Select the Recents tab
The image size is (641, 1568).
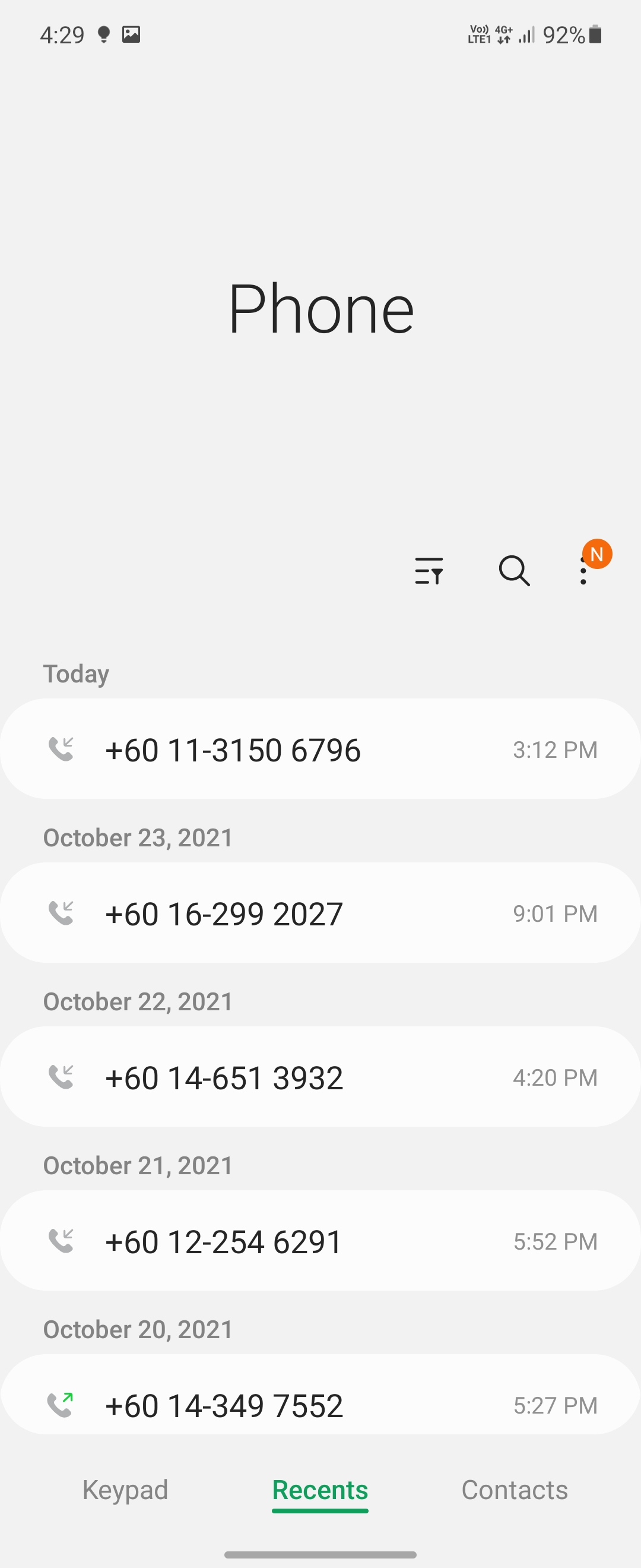coord(320,1490)
